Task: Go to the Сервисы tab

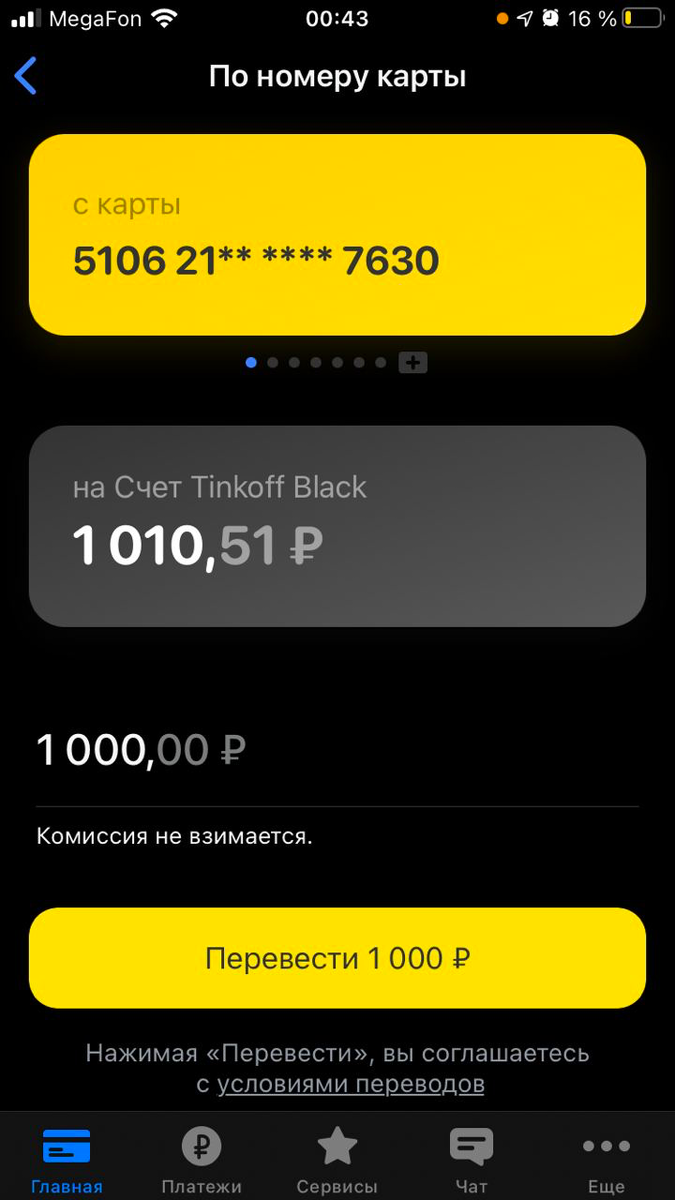Action: (337, 1160)
